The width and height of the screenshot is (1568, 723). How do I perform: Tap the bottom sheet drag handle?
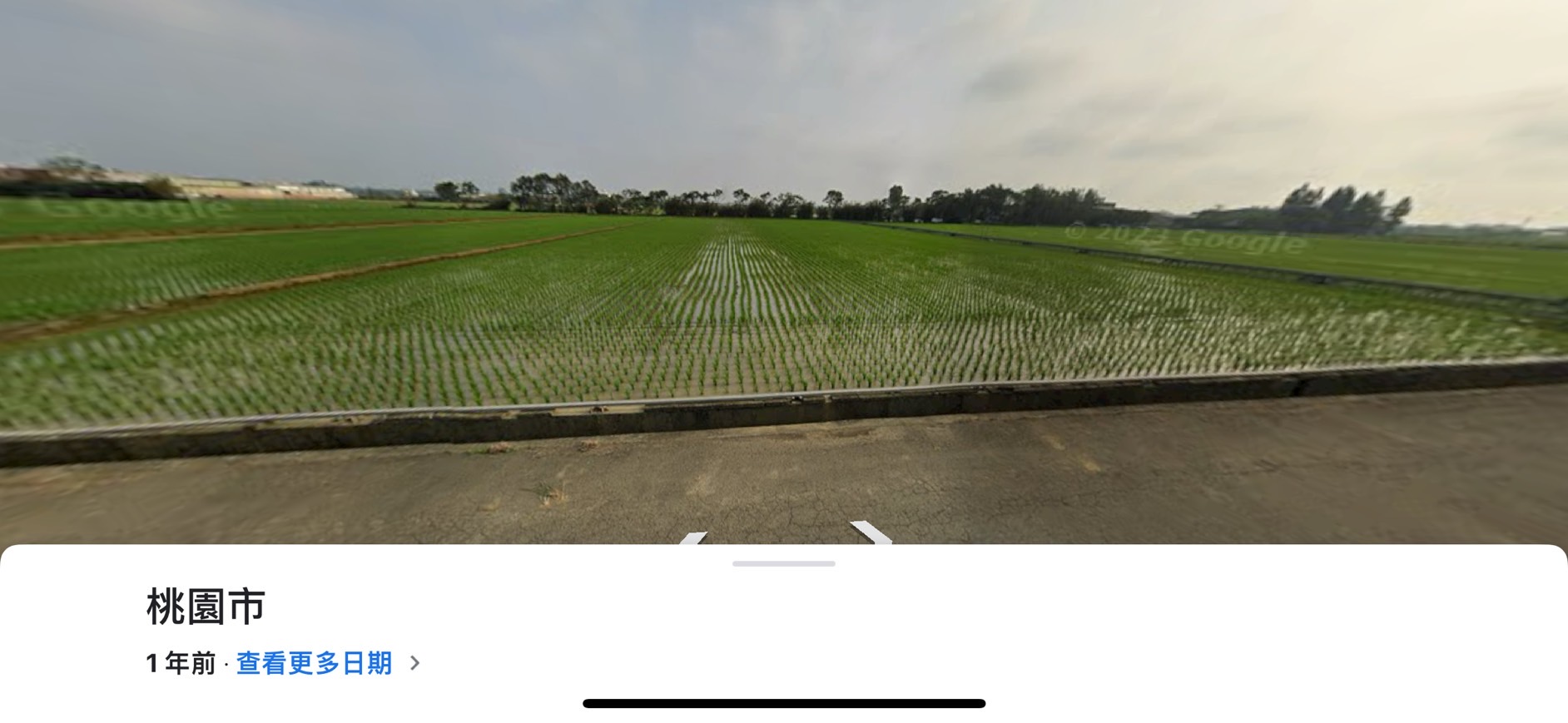coord(783,564)
